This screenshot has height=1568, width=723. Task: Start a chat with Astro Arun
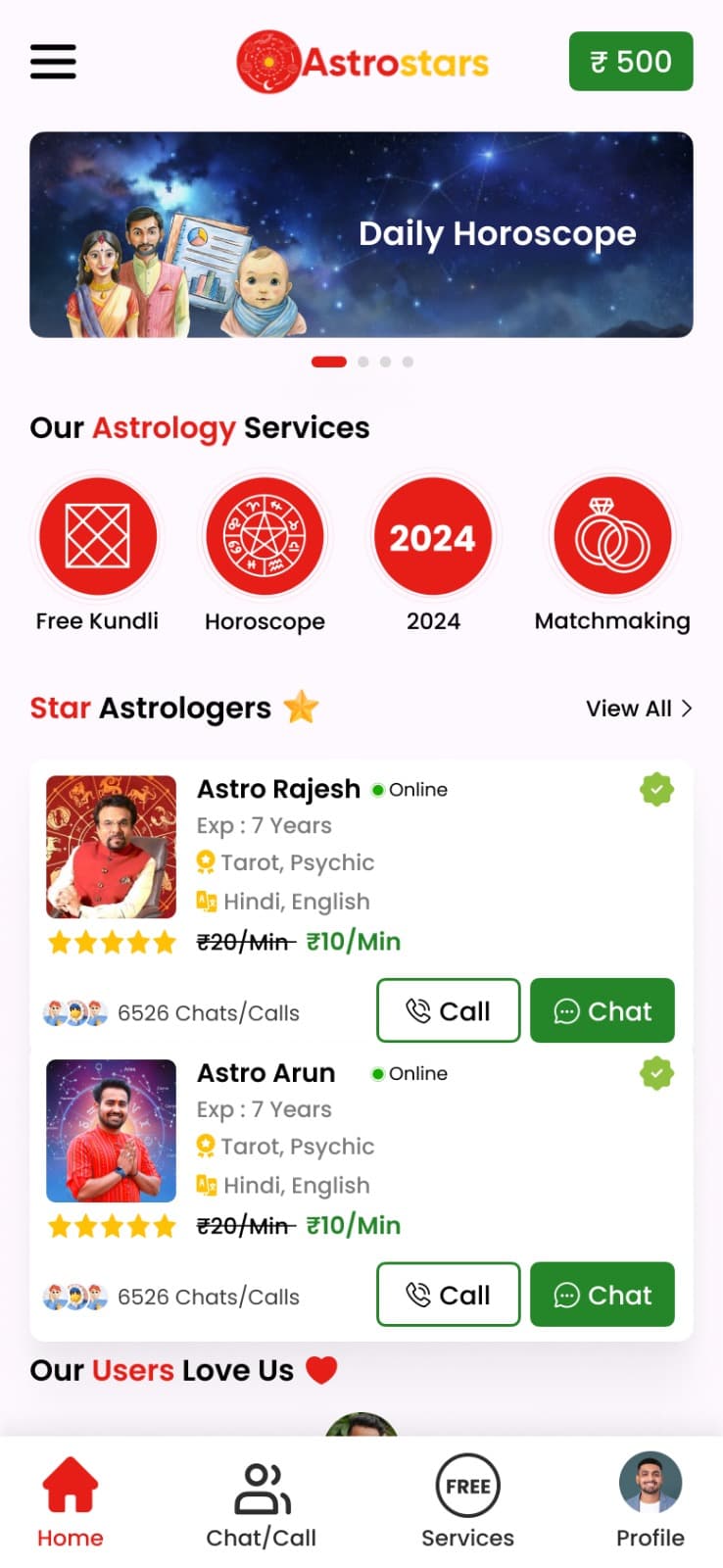(x=602, y=1295)
